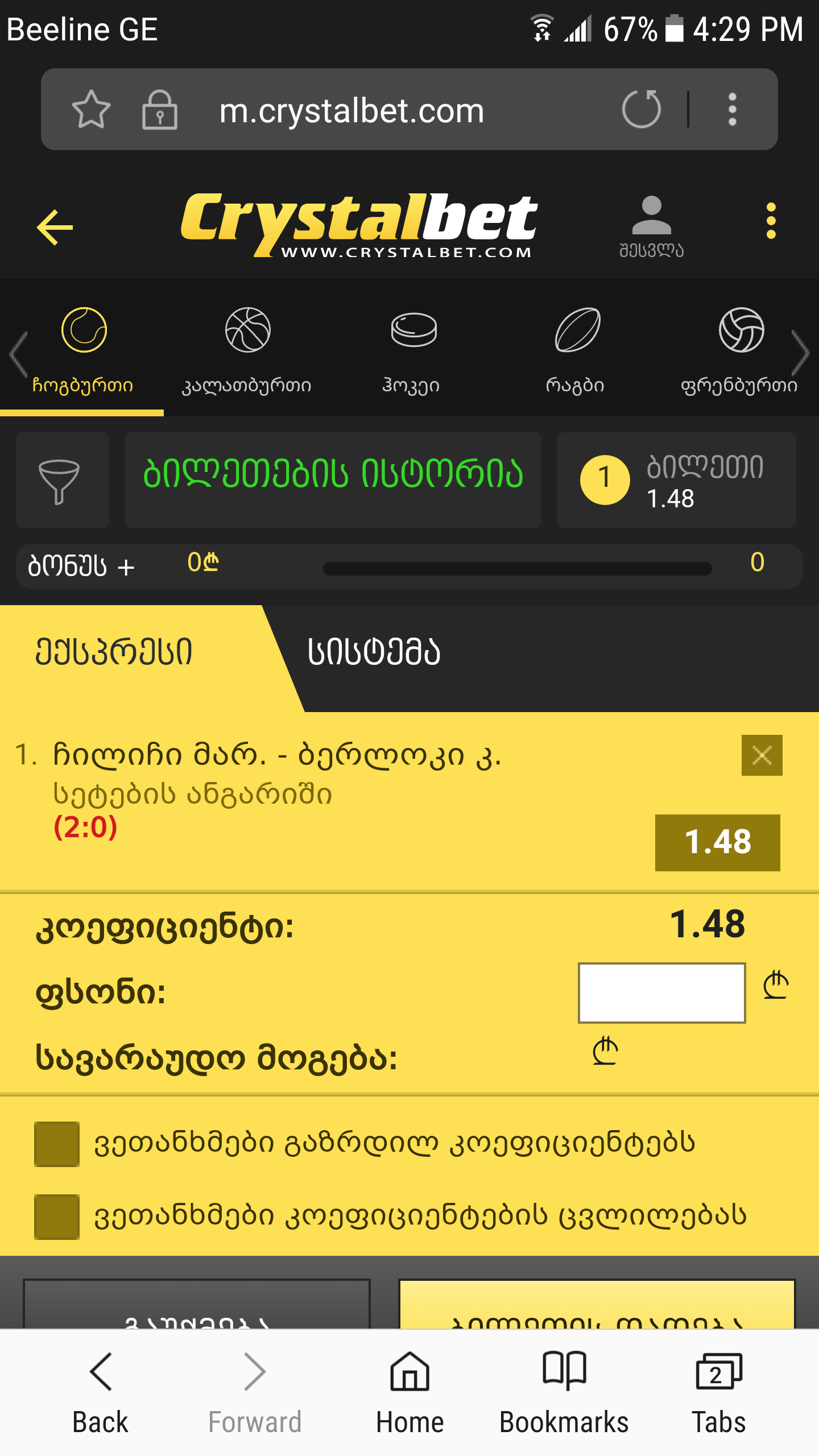Open the bet filter funnel

(x=63, y=479)
